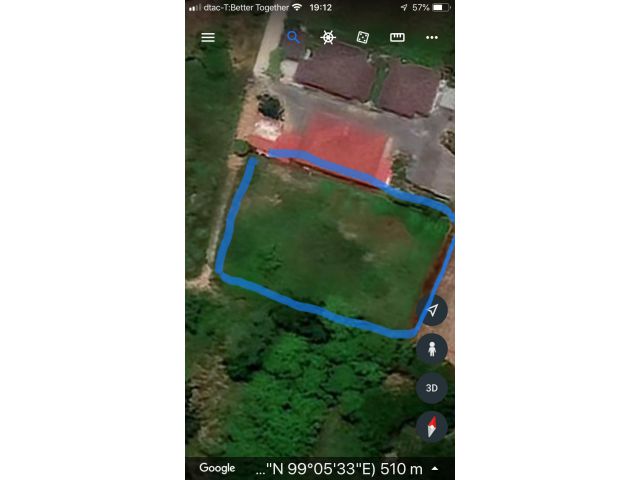Open the measure ruler tool

(397, 37)
